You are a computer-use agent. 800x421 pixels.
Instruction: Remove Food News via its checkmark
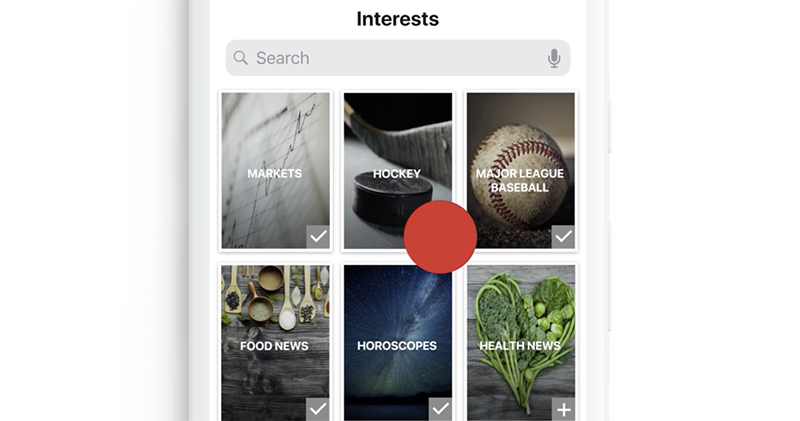[x=318, y=409]
